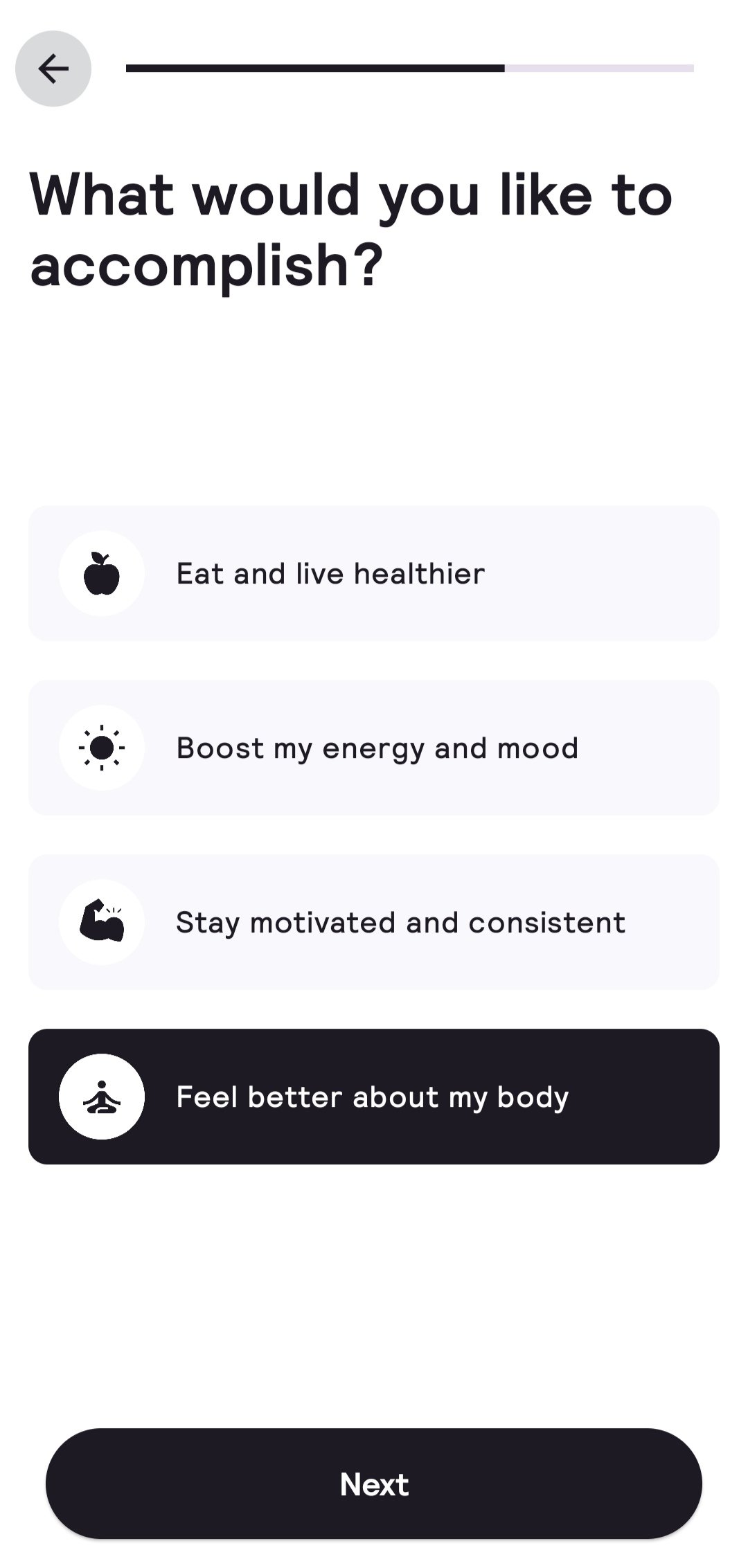Tap Next to continue
The width and height of the screenshot is (748, 1568).
coord(373,1483)
